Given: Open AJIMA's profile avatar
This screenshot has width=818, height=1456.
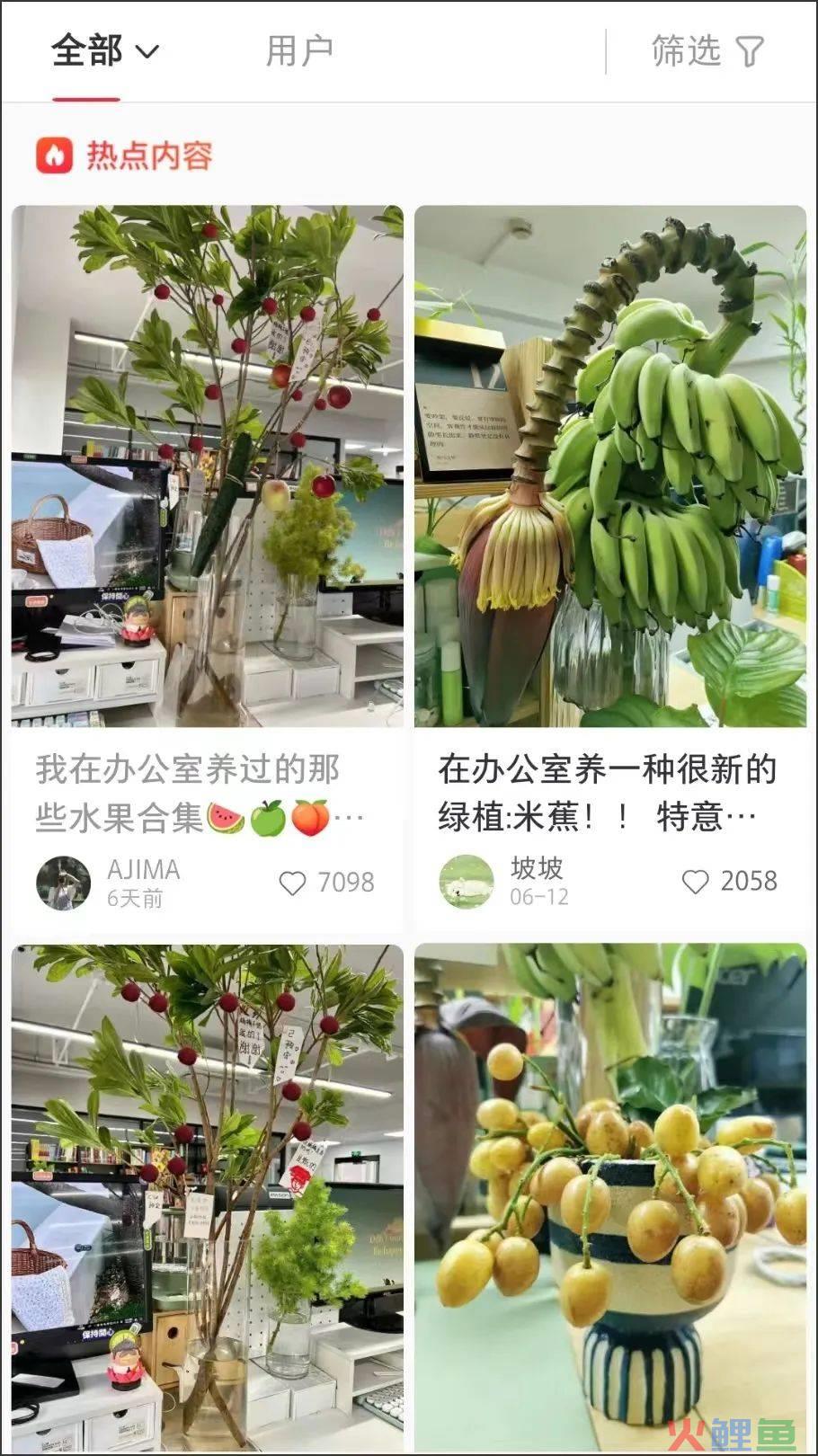Looking at the screenshot, I should coord(64,883).
